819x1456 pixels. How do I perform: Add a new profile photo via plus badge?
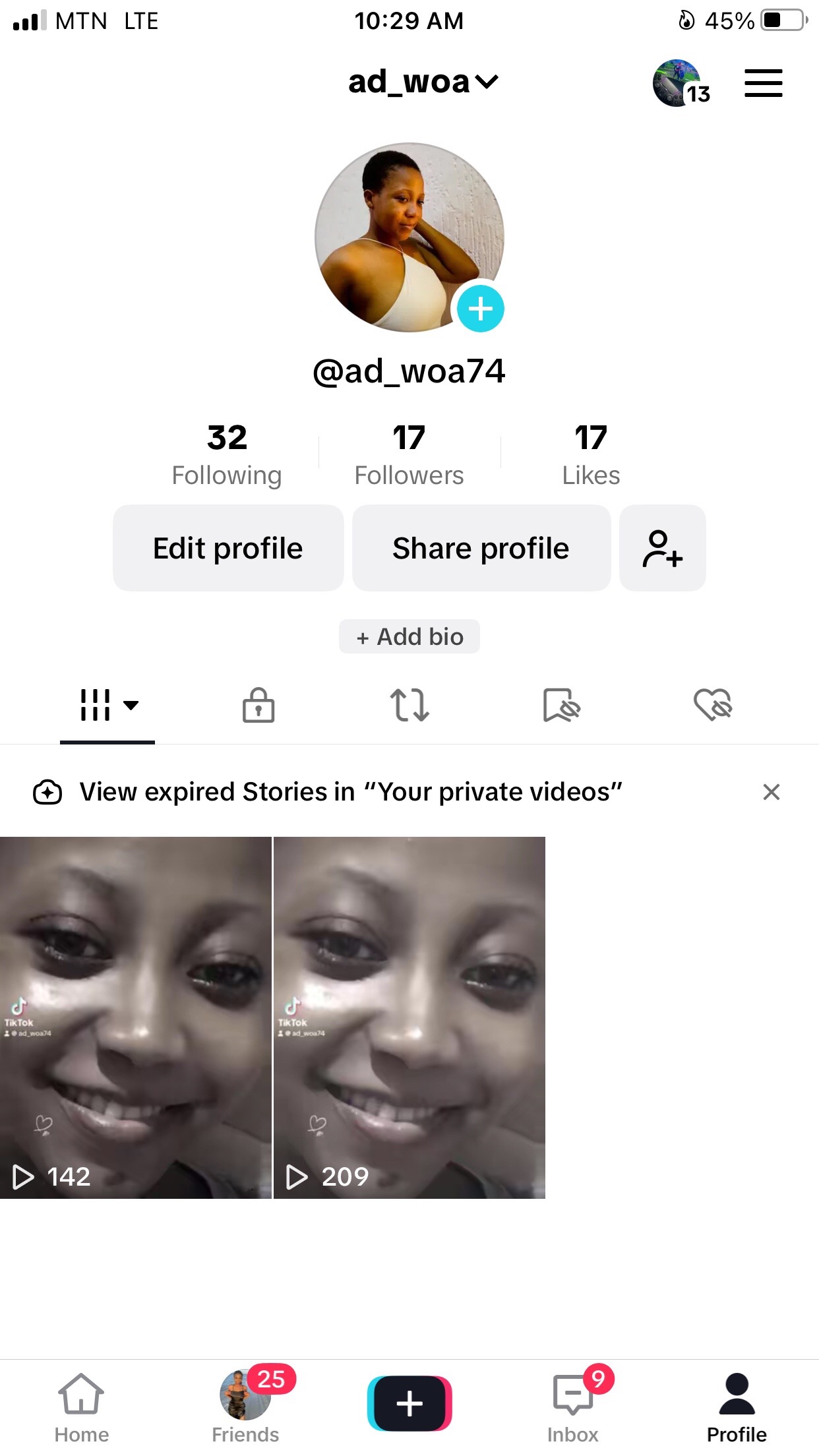click(x=481, y=309)
